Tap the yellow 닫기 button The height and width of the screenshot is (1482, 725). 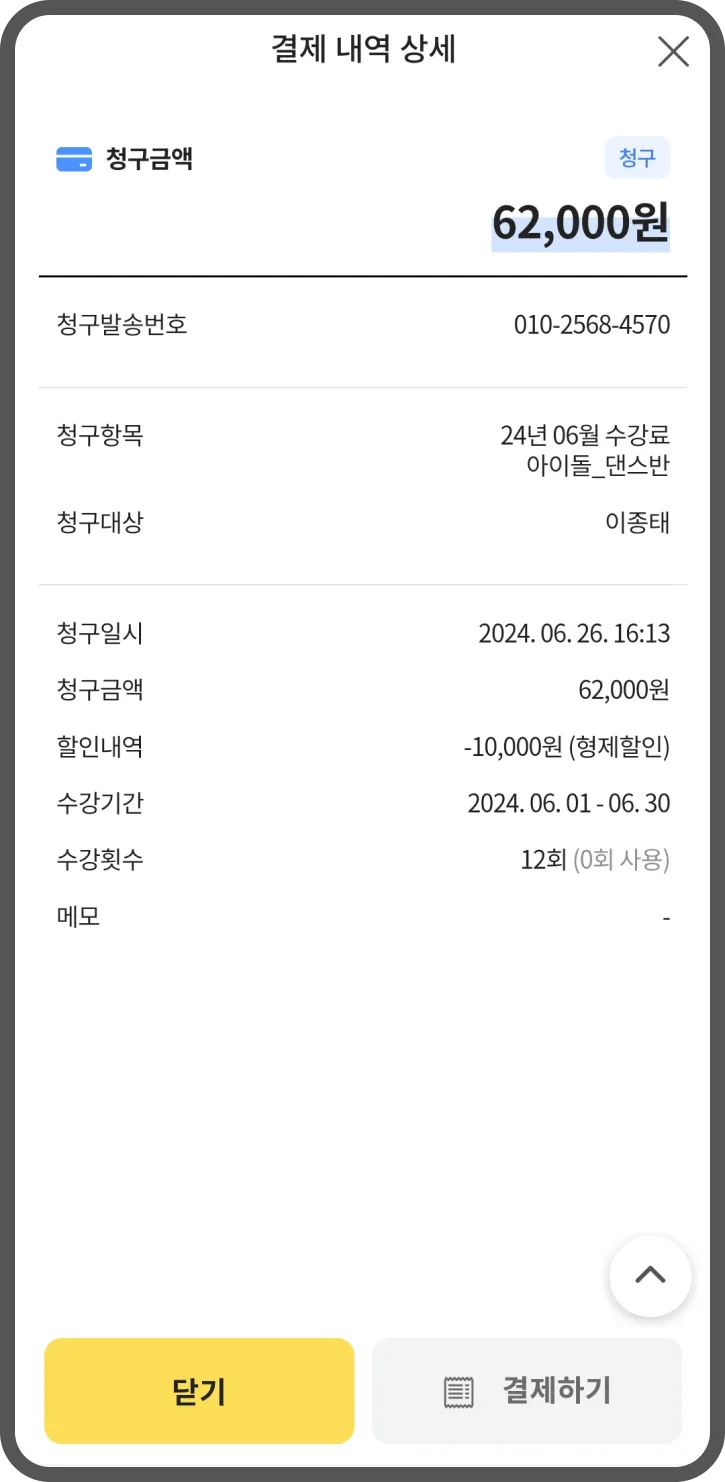(x=199, y=1391)
